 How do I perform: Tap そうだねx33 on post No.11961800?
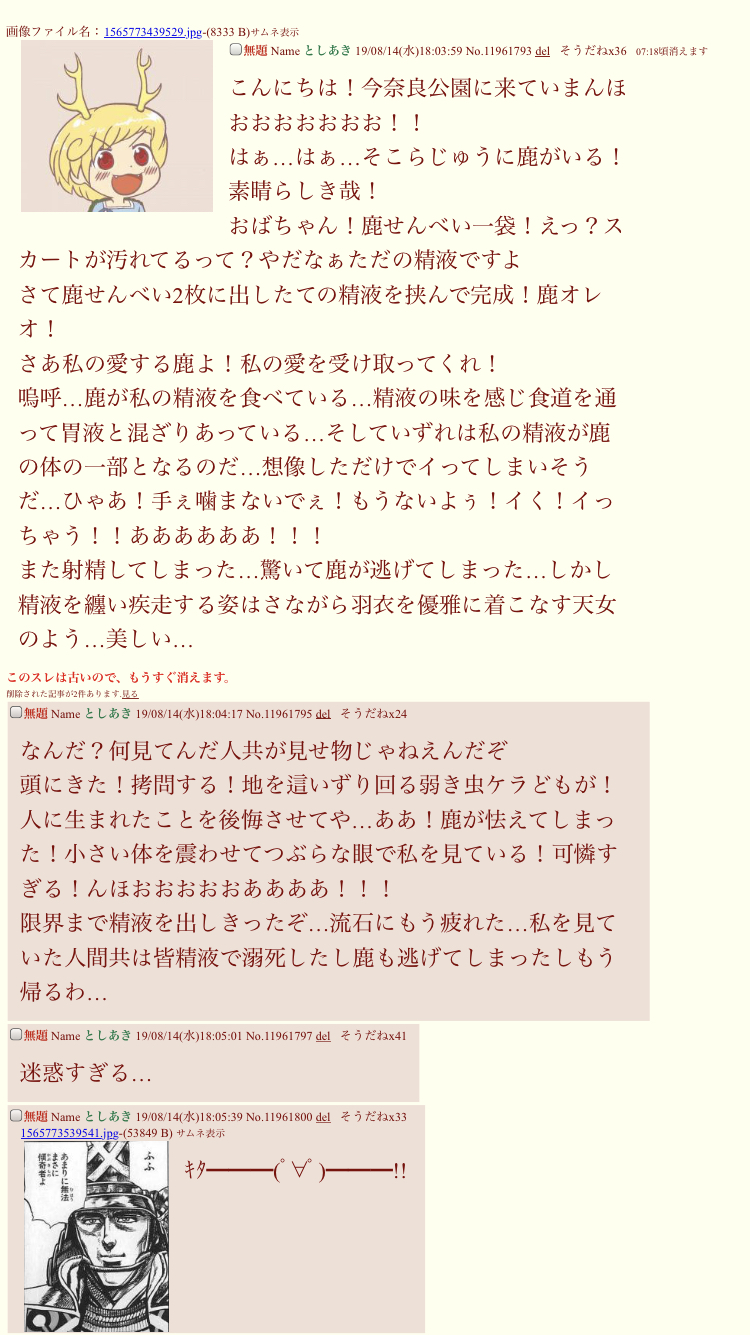coord(373,1117)
